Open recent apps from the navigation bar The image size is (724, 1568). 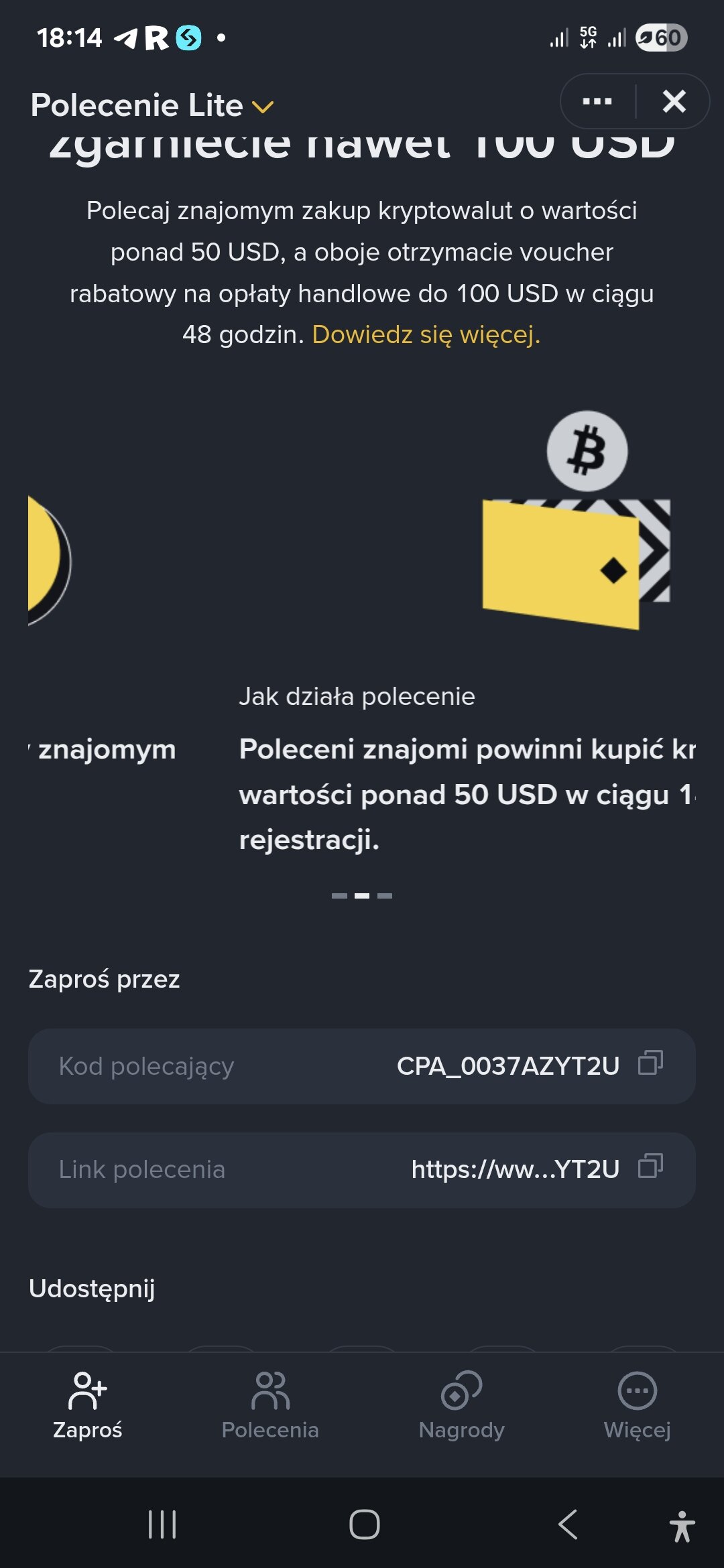coord(162,1524)
